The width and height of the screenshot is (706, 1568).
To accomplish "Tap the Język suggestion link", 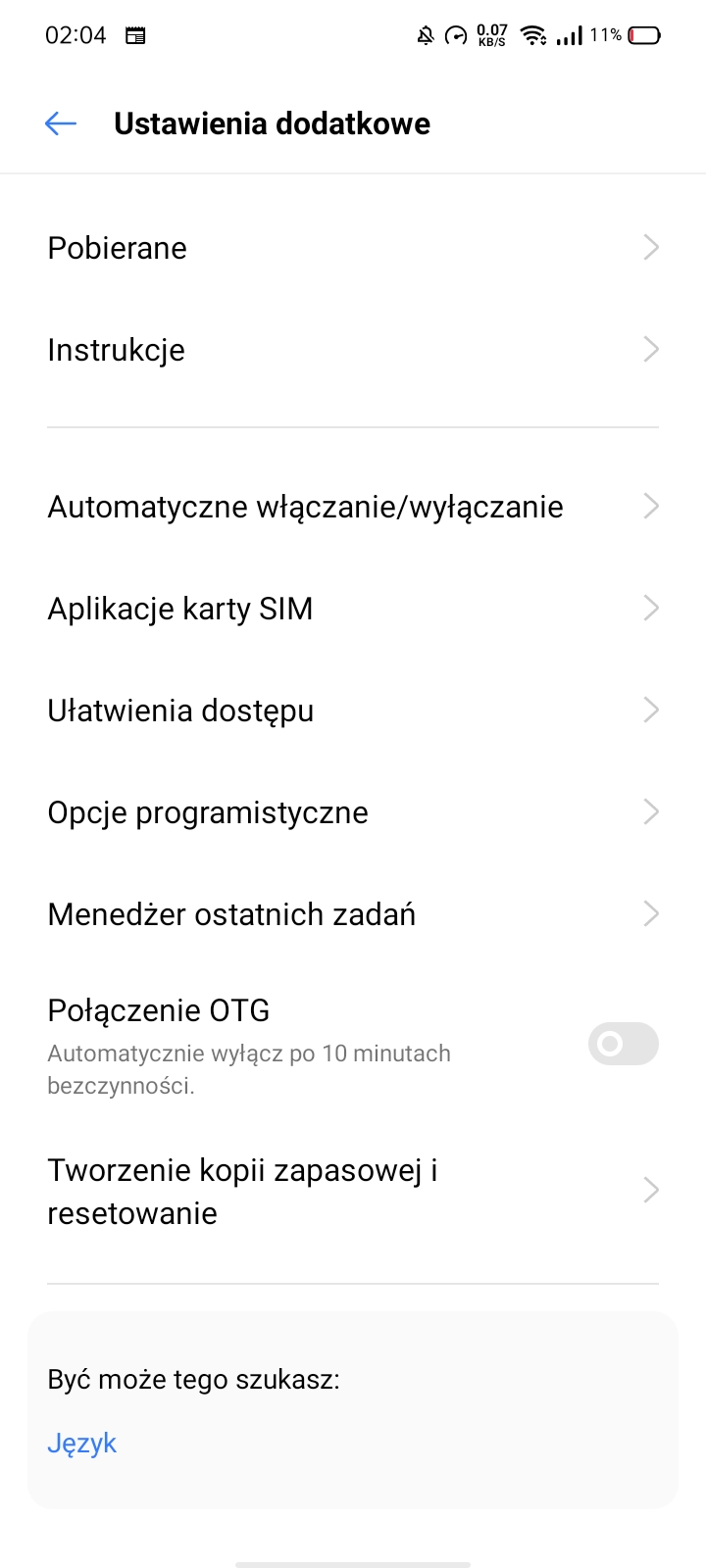I will tap(82, 1444).
